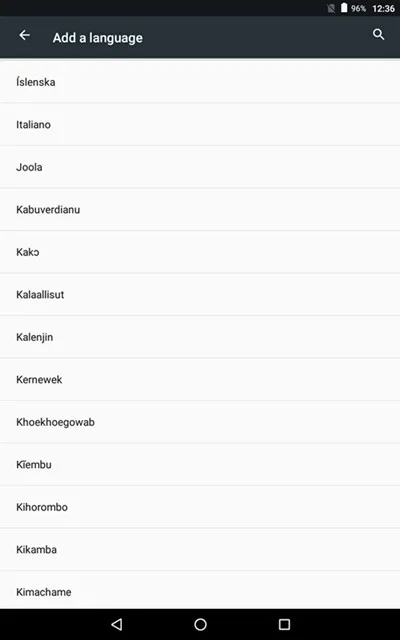Add Kernewek language

pyautogui.click(x=200, y=380)
